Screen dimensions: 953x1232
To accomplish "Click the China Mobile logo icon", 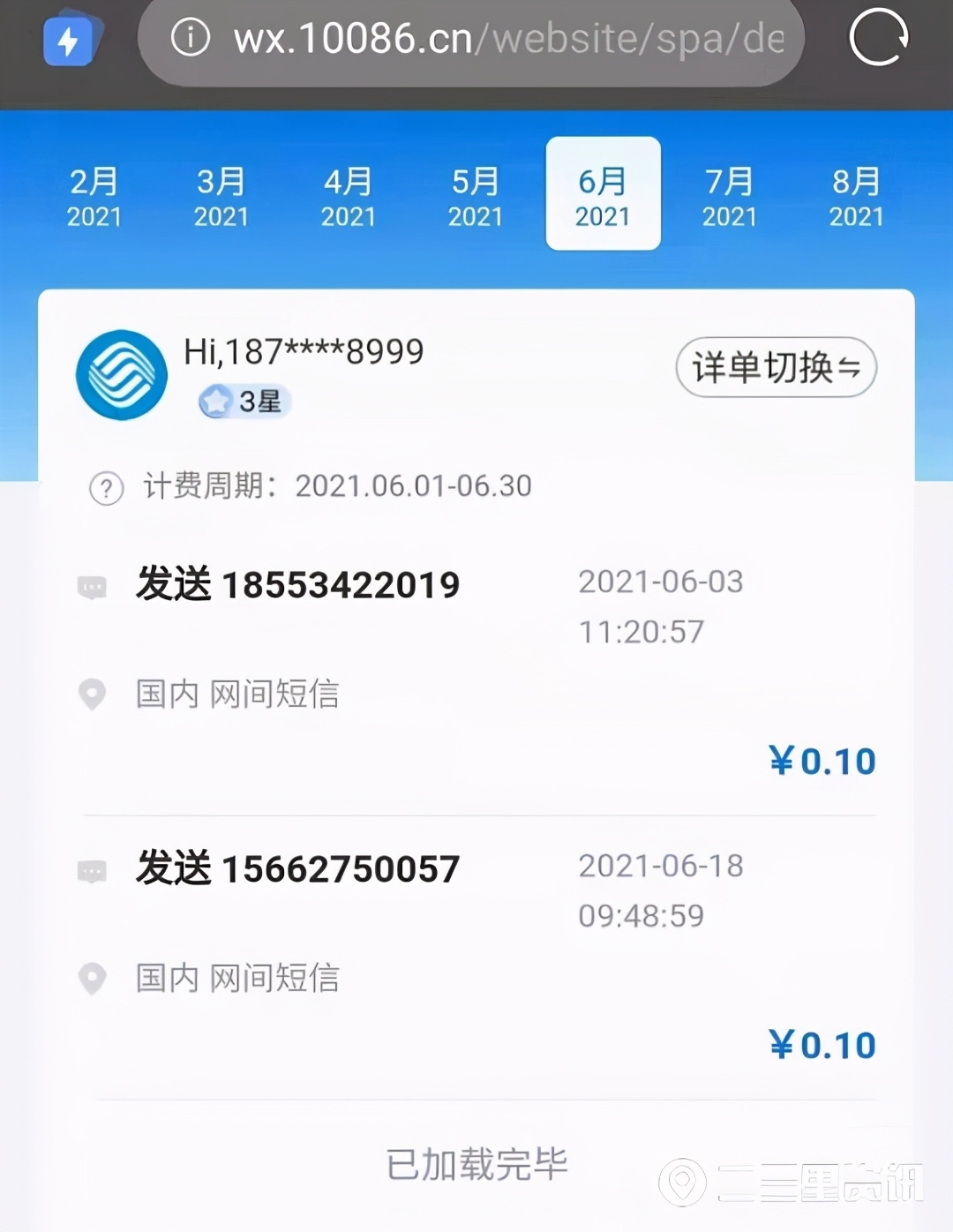I will coord(121,374).
